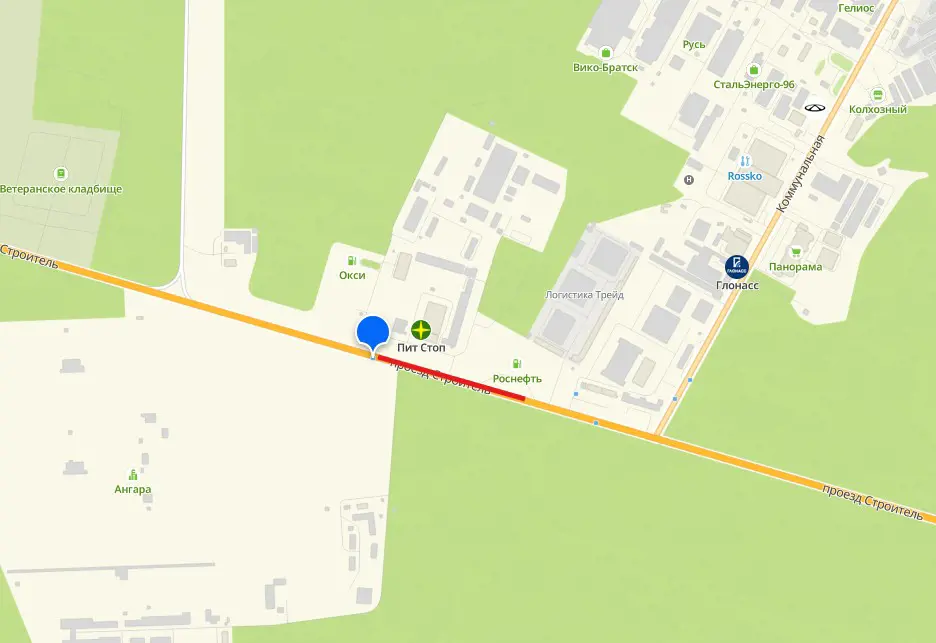Open the Вико-Братск shop marker
This screenshot has height=643, width=936.
605,52
